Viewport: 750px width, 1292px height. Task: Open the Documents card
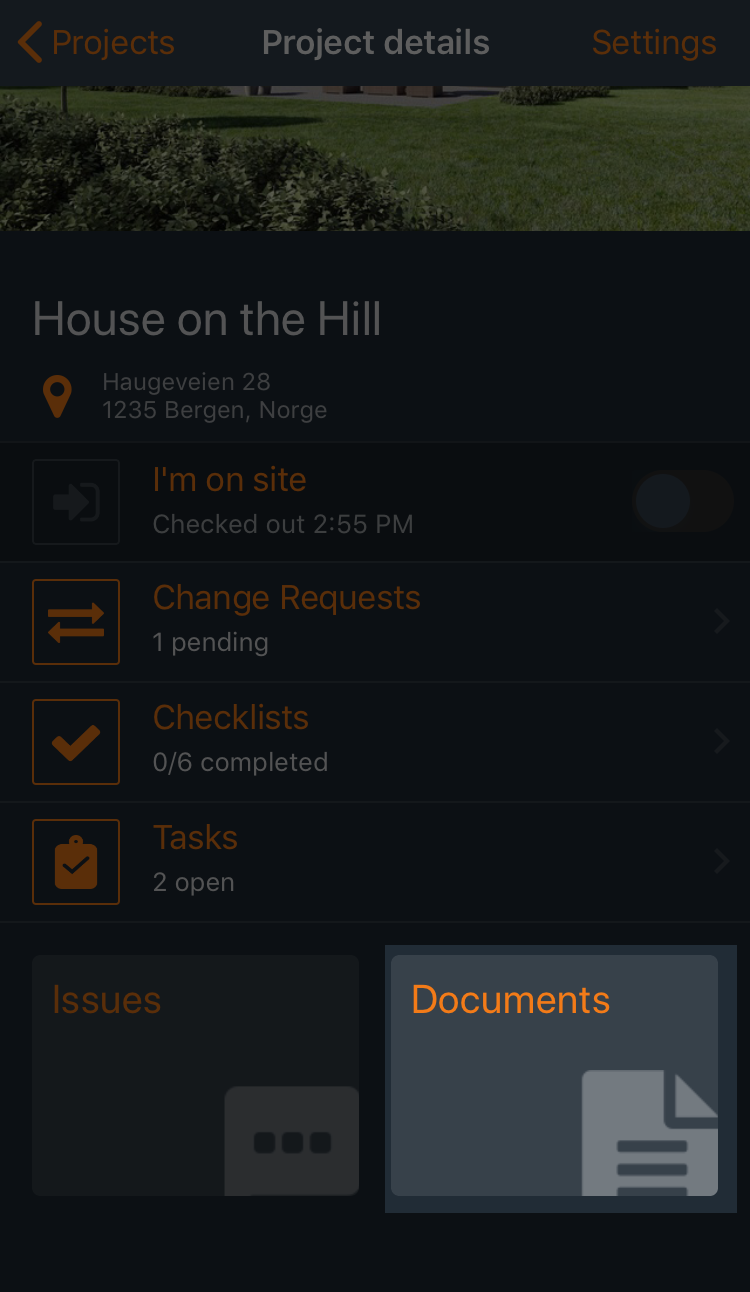(x=554, y=1075)
